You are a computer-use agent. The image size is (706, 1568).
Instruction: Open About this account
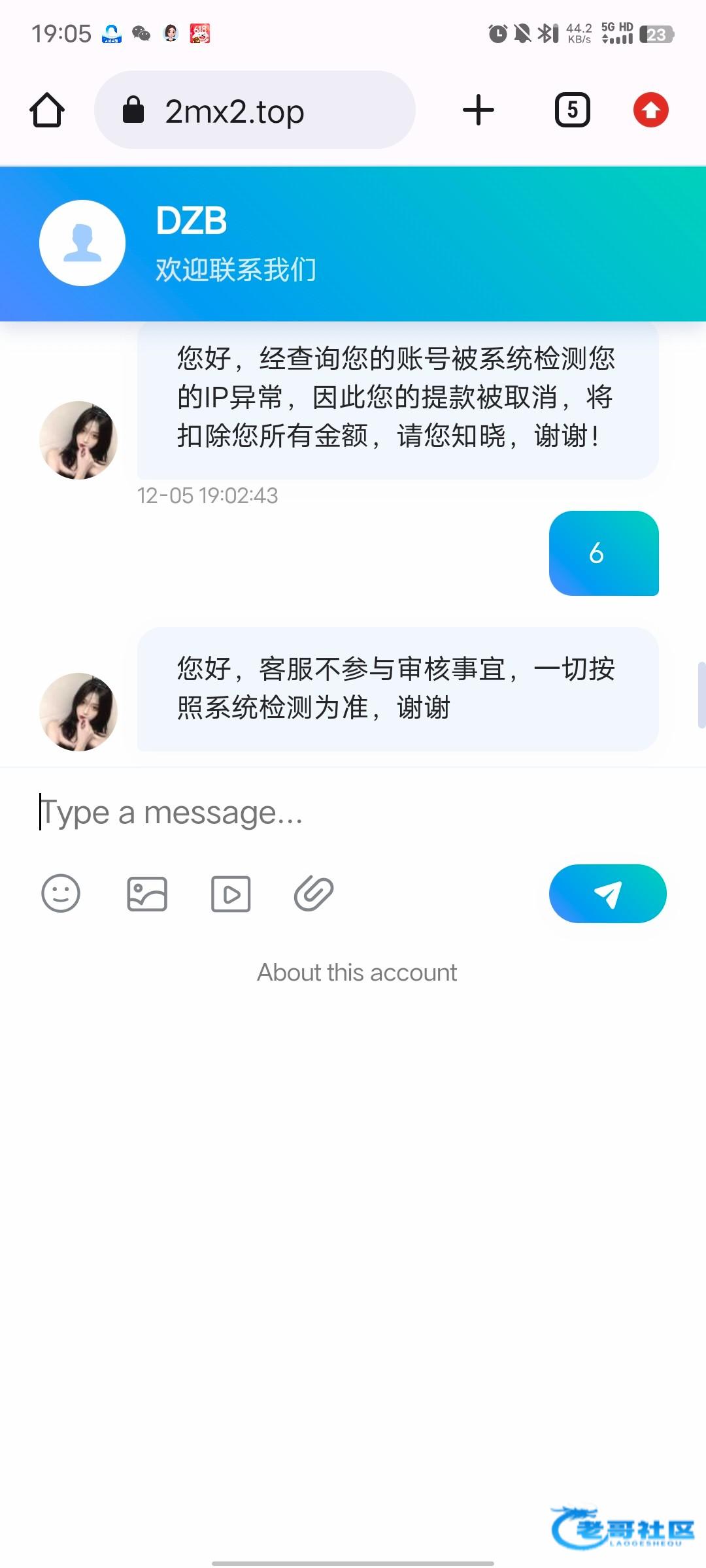[x=357, y=972]
